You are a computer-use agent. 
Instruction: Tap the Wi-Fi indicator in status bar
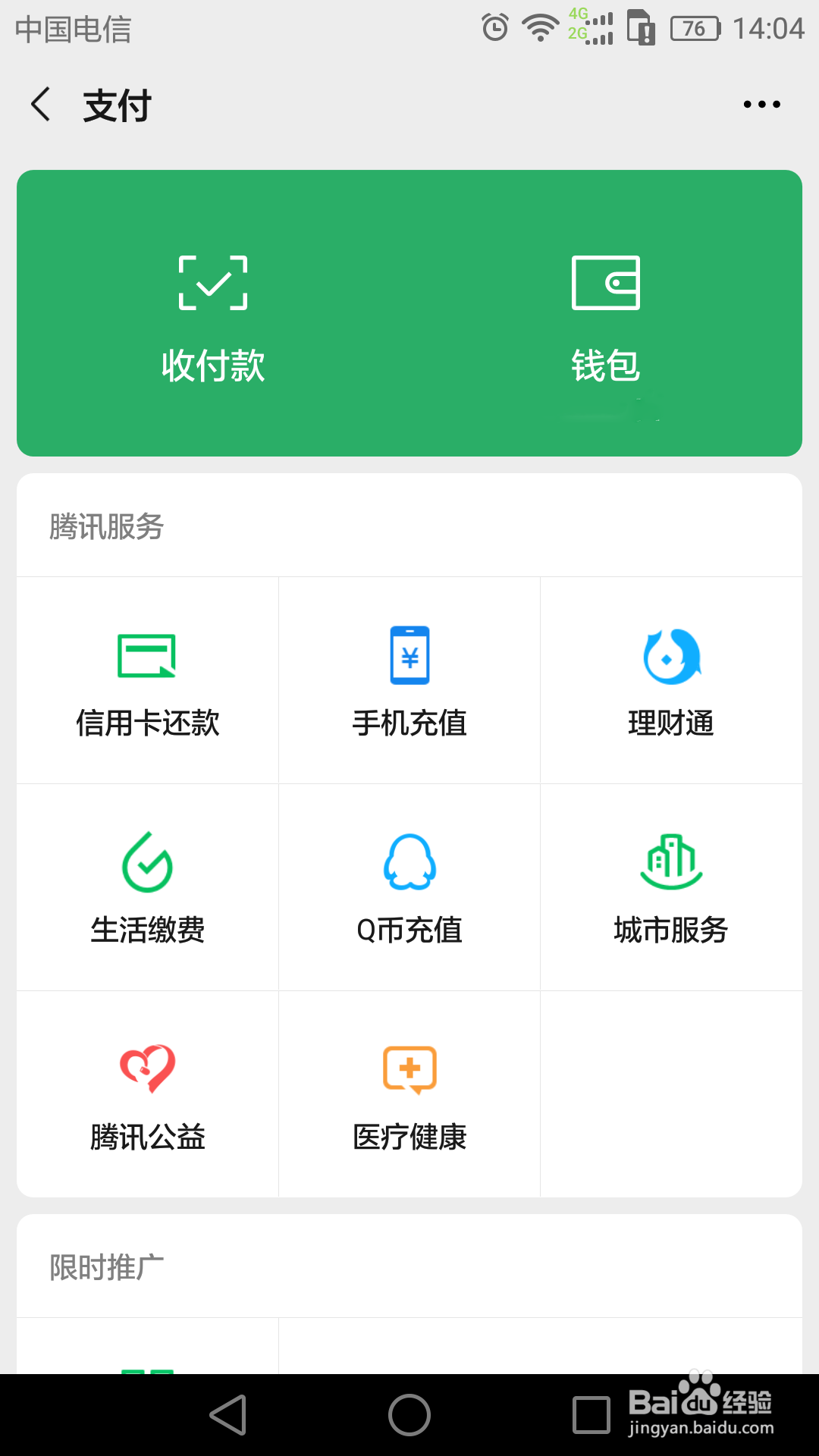click(540, 25)
